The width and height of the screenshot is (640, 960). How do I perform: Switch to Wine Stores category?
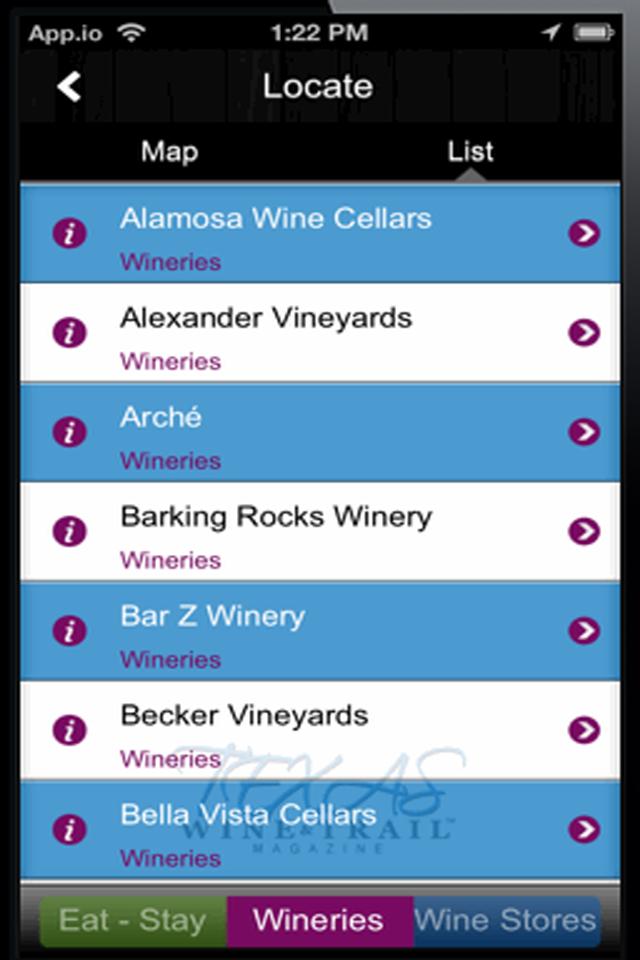click(x=506, y=921)
